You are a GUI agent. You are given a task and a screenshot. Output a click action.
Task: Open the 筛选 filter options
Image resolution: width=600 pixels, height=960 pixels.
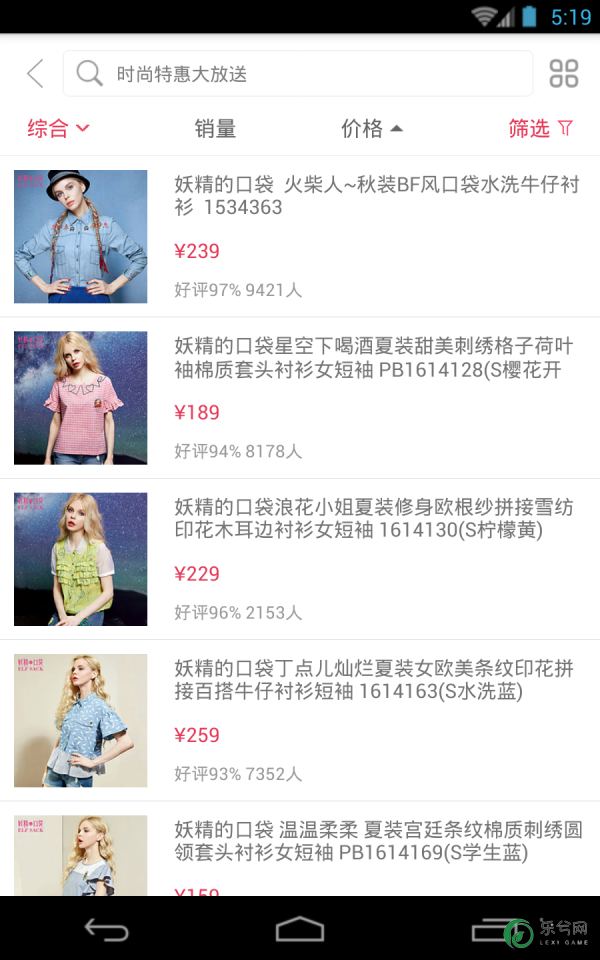pos(541,129)
